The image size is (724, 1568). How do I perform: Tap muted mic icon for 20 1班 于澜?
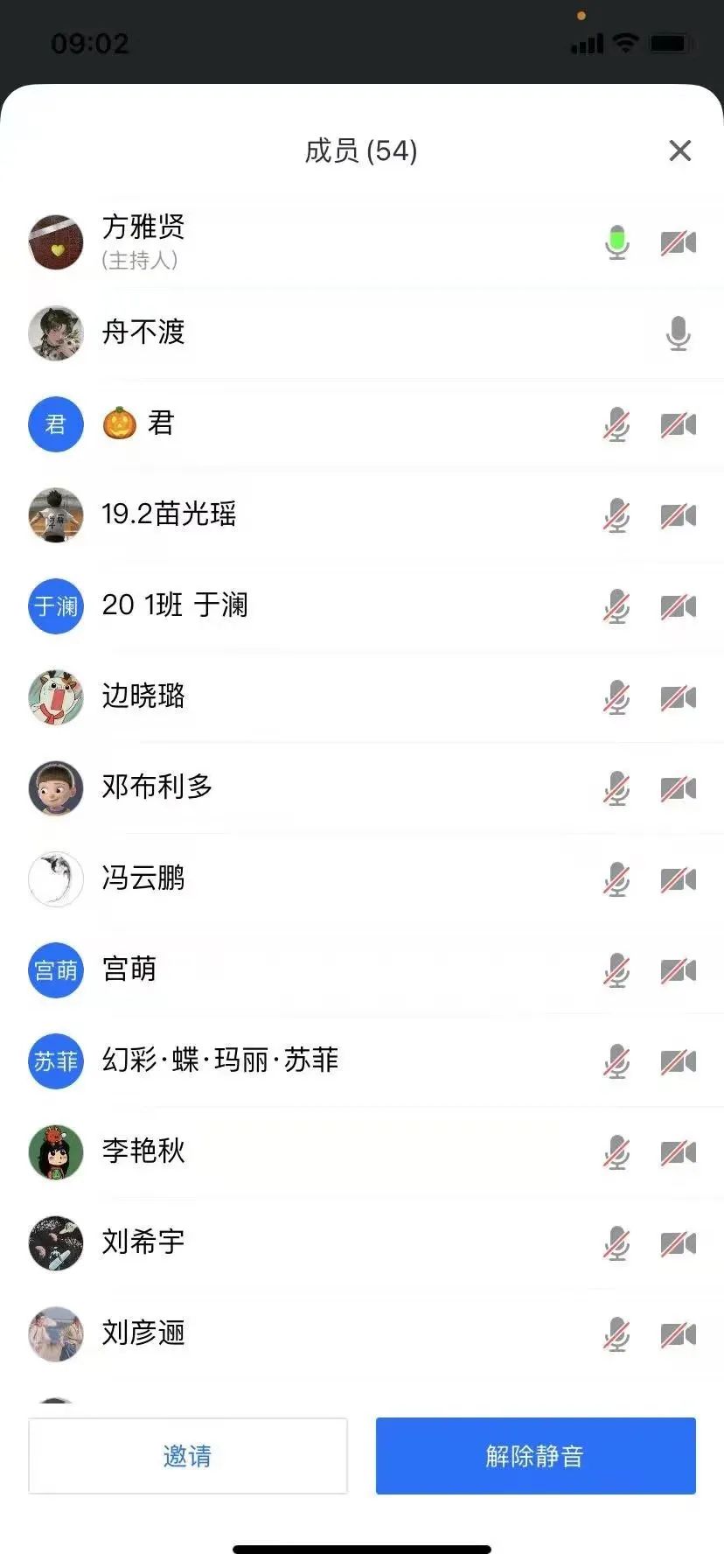coord(616,606)
